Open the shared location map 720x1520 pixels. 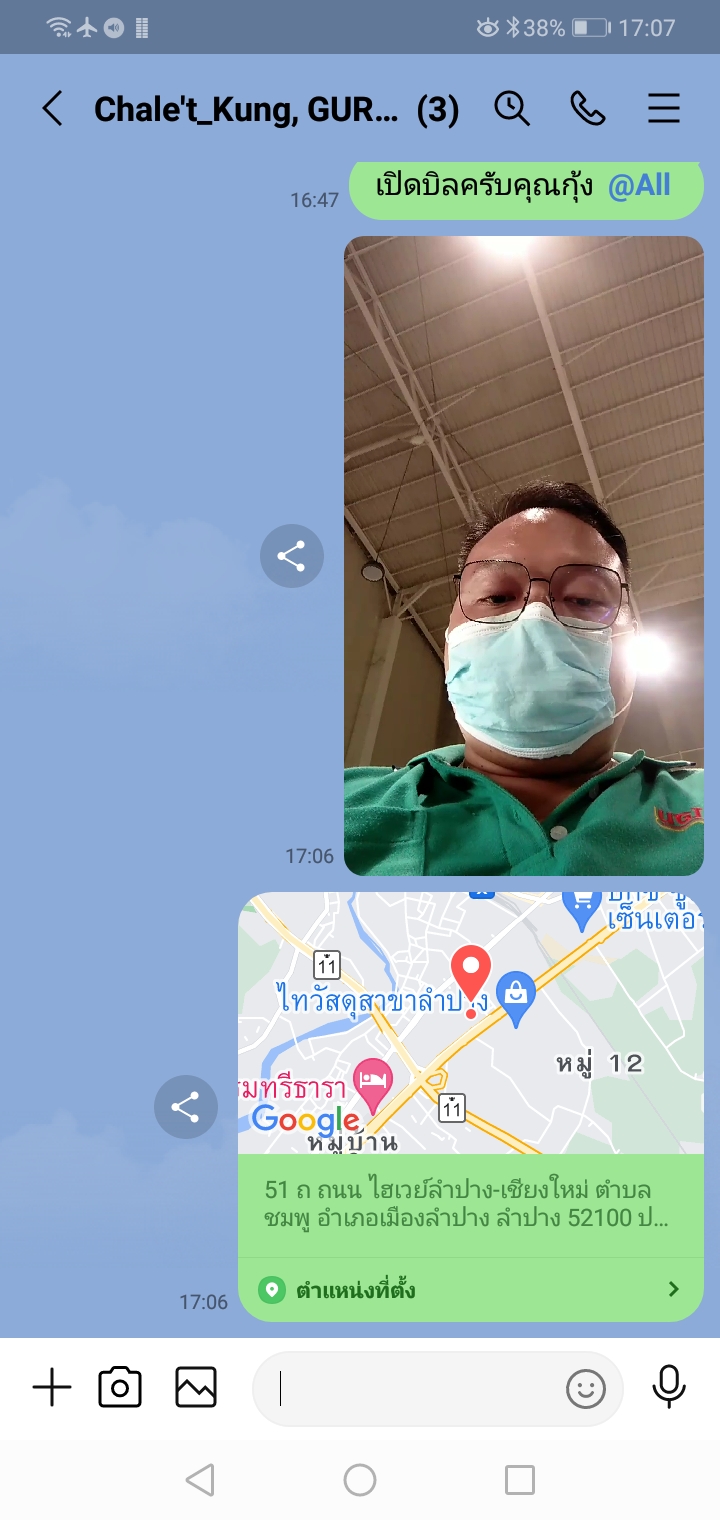[470, 1022]
